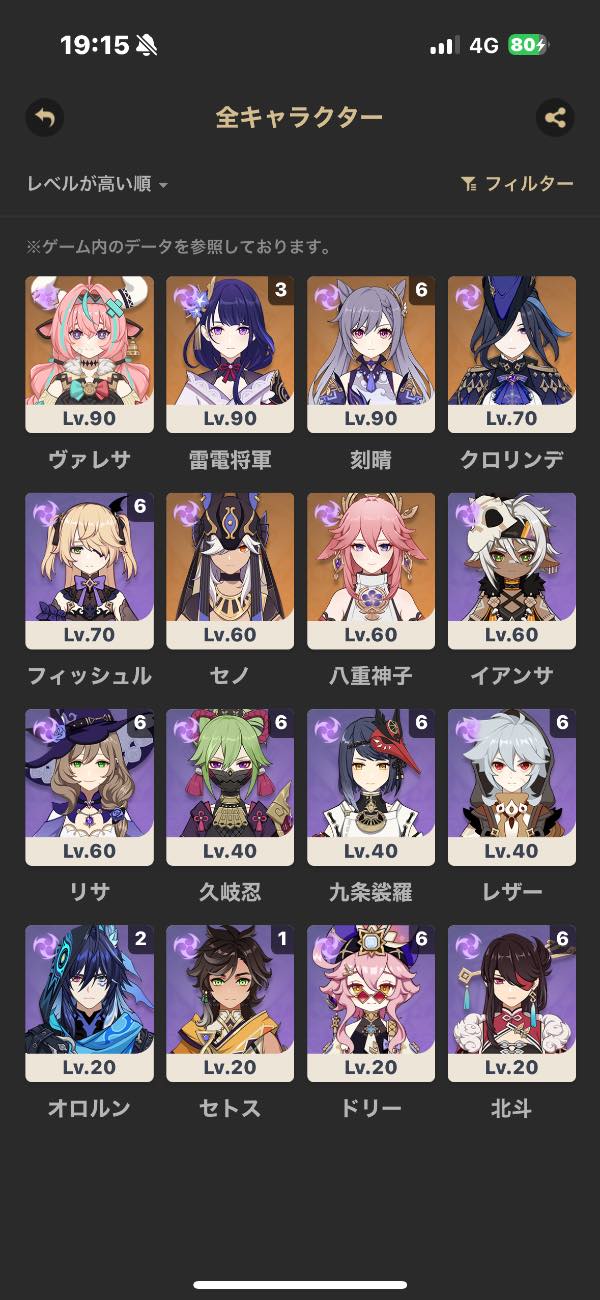Select the レザー character card
Screen dimensions: 600x1300
[x=512, y=787]
